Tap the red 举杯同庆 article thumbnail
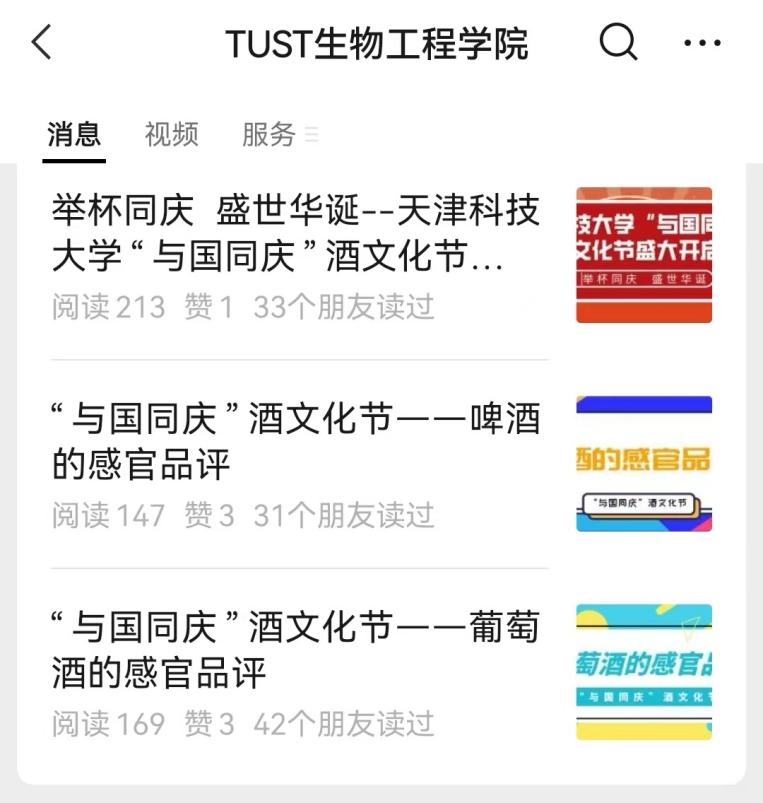The height and width of the screenshot is (803, 763). tap(644, 255)
